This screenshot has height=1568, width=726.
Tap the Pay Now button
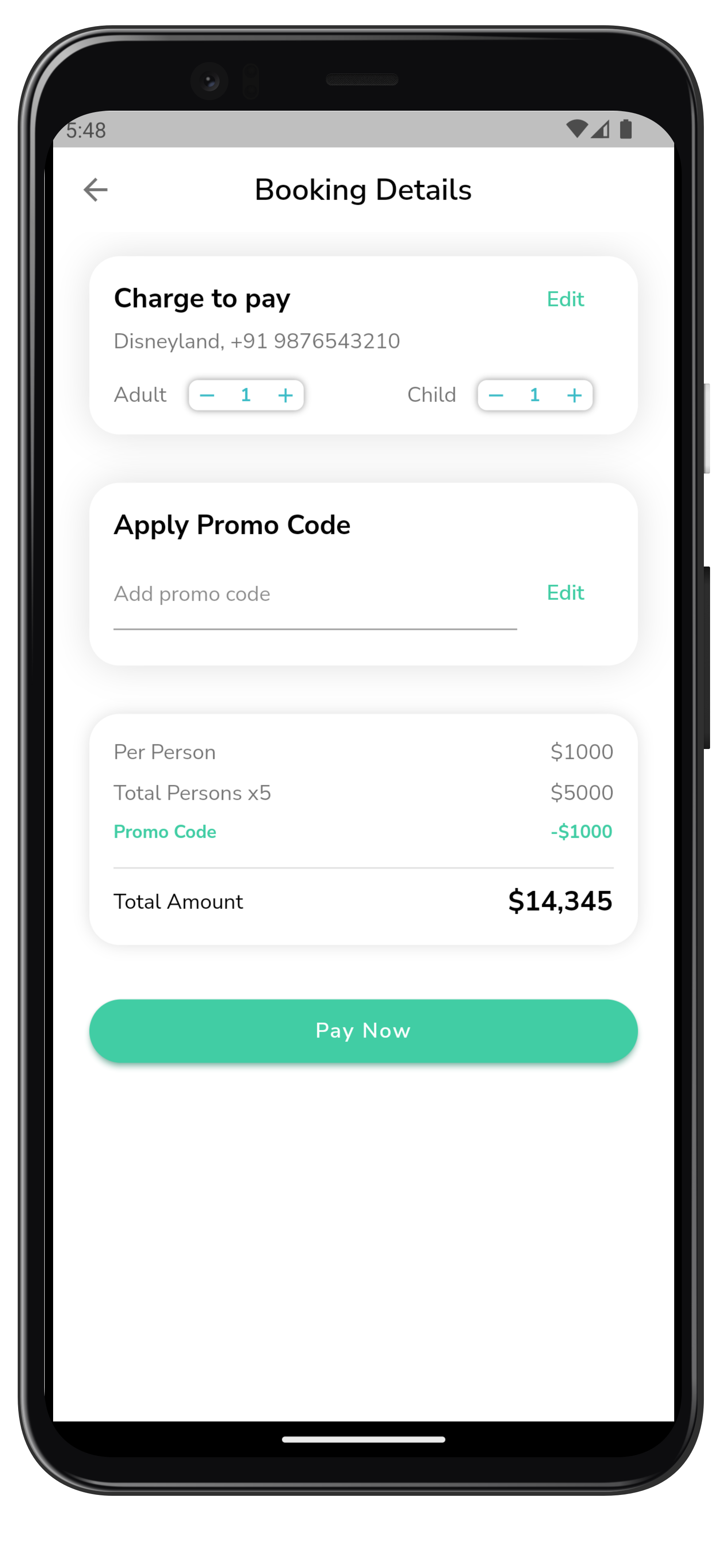click(363, 1031)
